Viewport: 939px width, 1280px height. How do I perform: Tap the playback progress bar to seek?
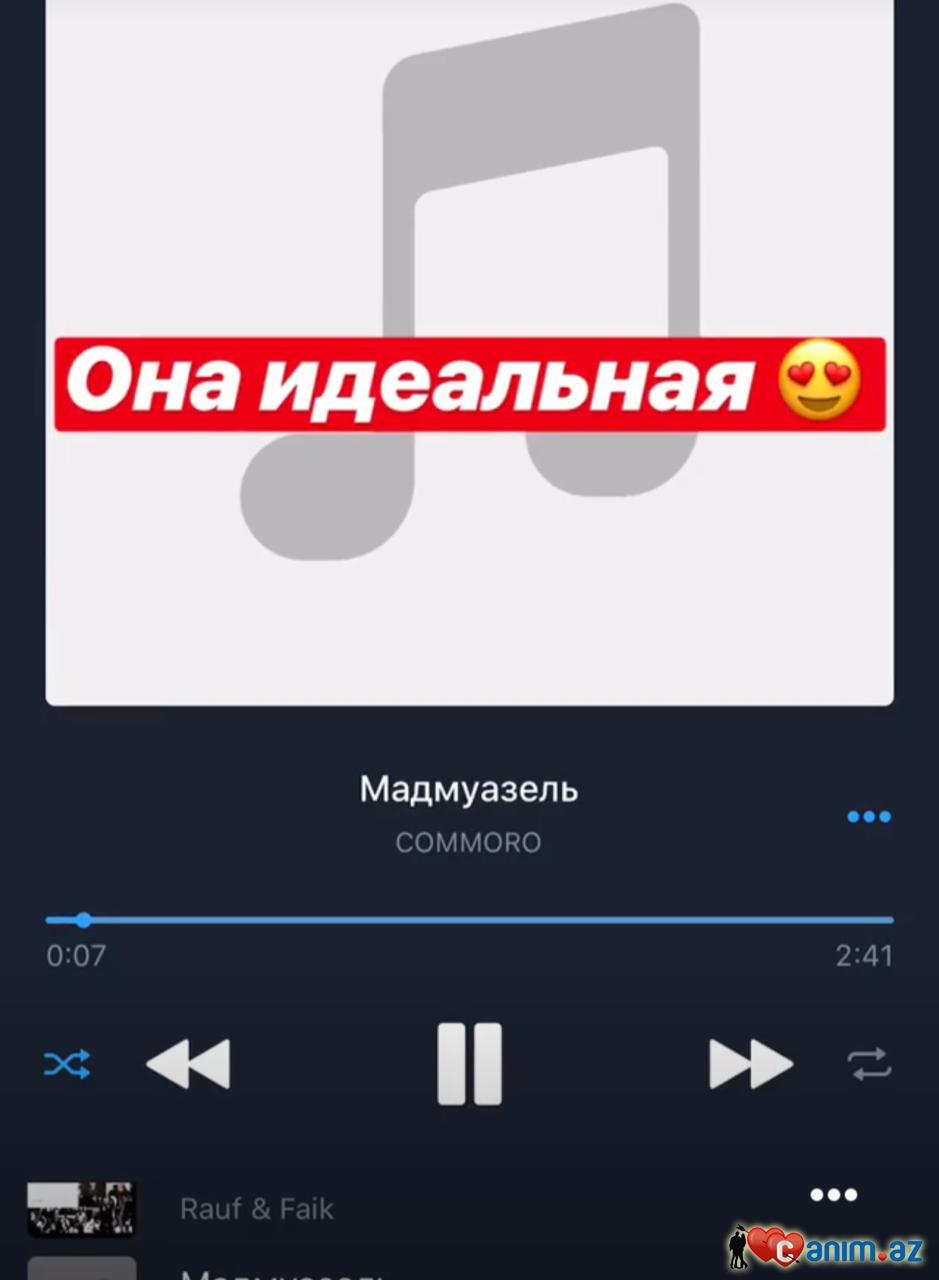coord(469,920)
